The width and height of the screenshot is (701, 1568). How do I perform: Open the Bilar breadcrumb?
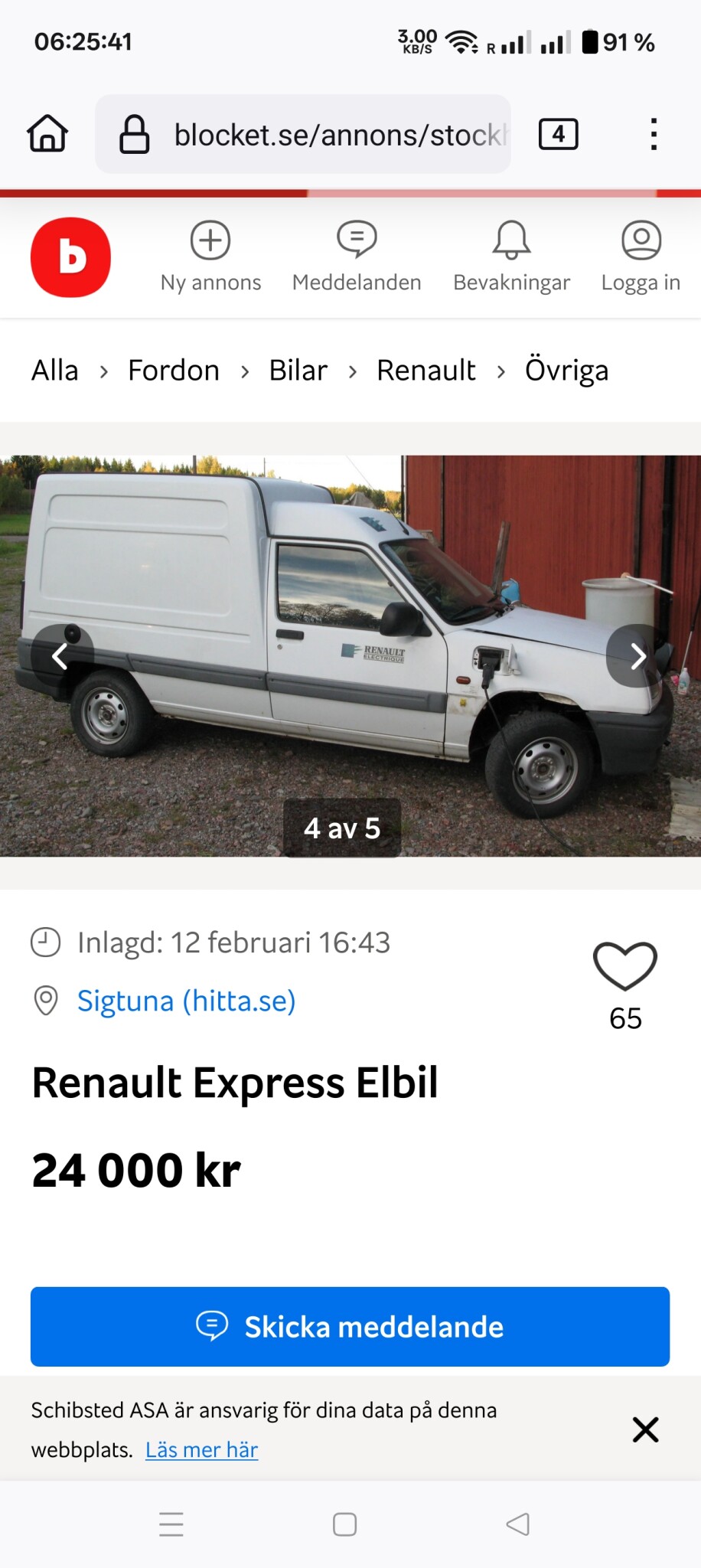pyautogui.click(x=298, y=371)
